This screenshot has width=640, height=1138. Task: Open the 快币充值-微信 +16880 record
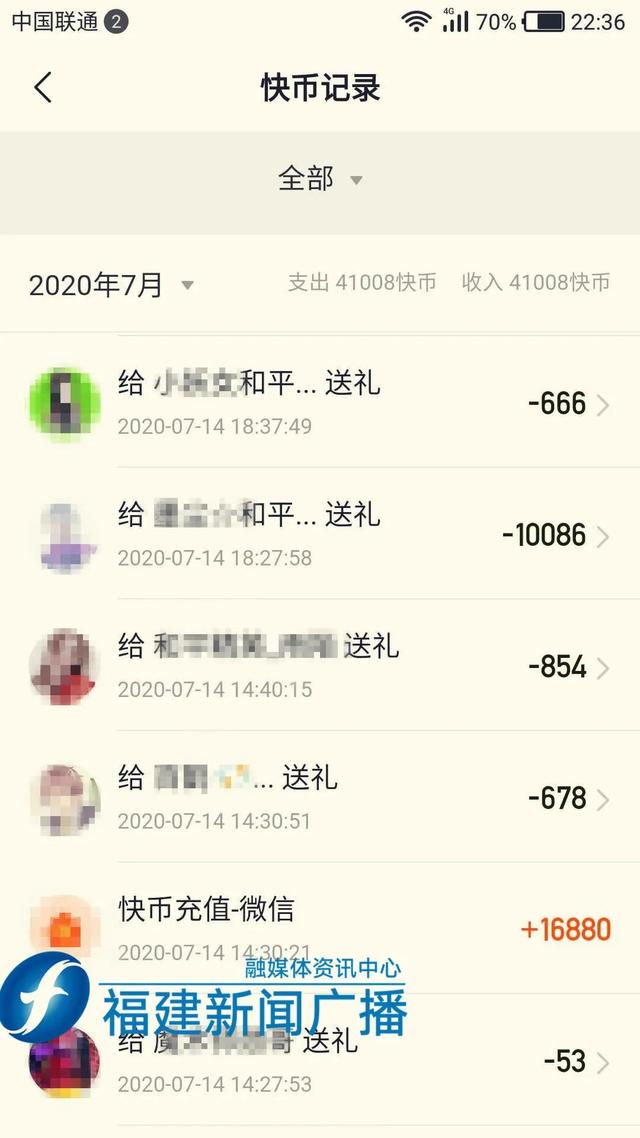320,928
